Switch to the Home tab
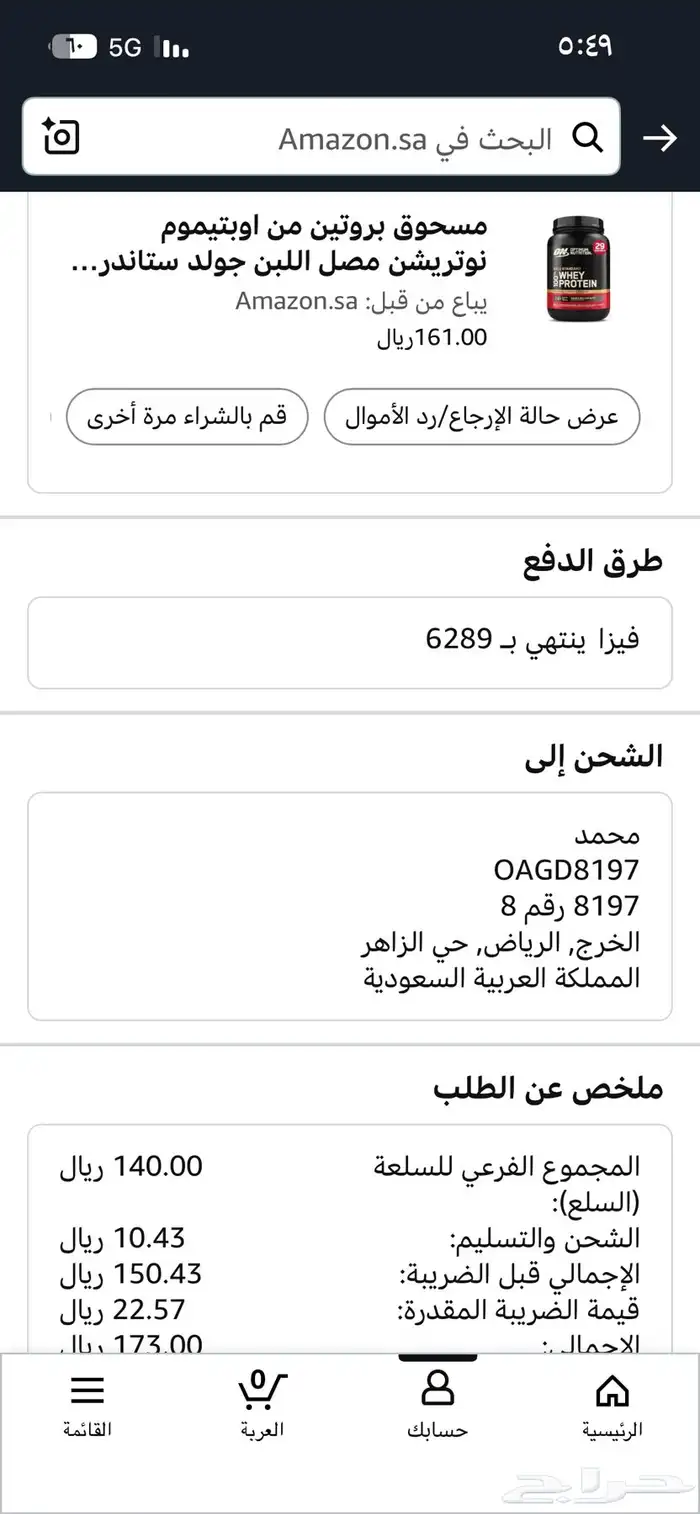This screenshot has height=1514, width=700. tap(612, 1404)
